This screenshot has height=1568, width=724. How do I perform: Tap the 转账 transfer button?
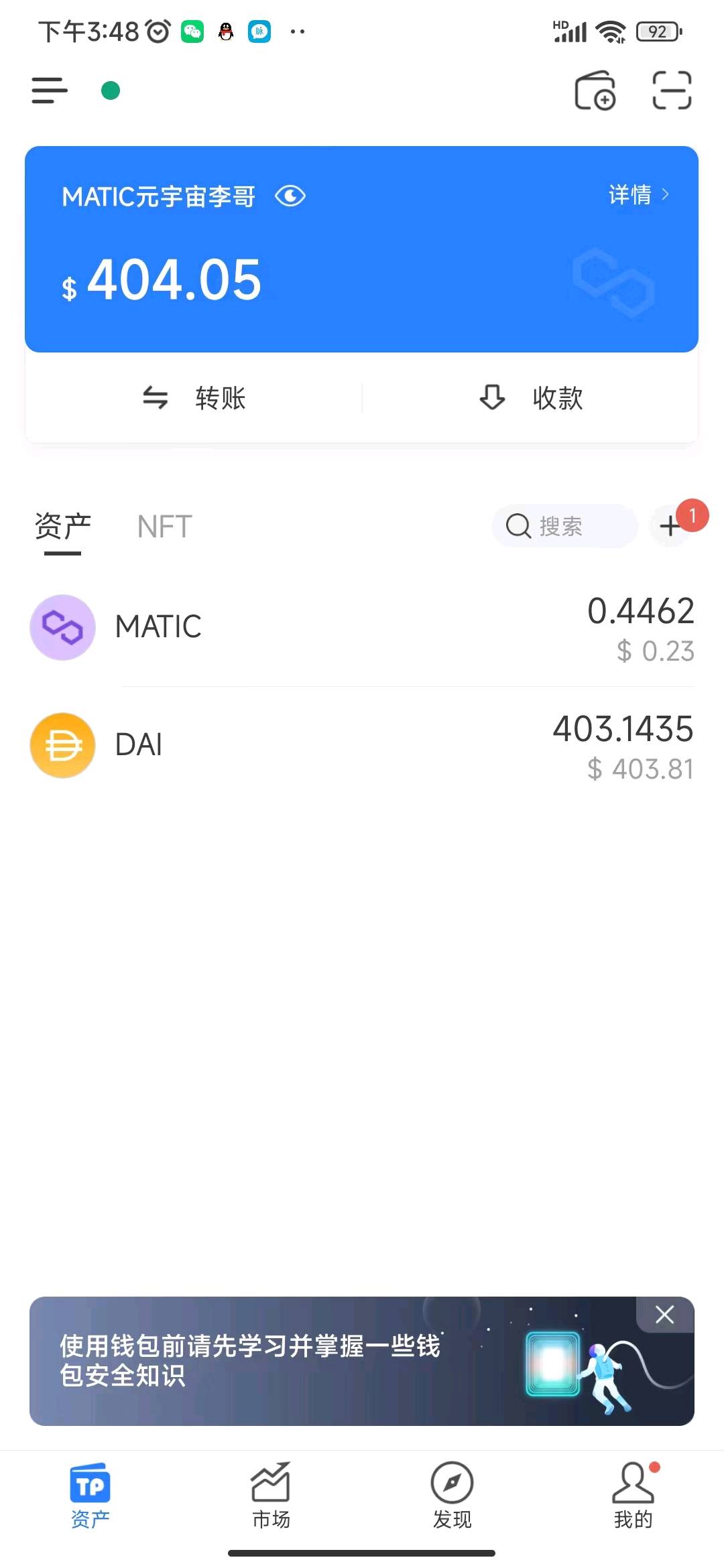click(x=194, y=398)
